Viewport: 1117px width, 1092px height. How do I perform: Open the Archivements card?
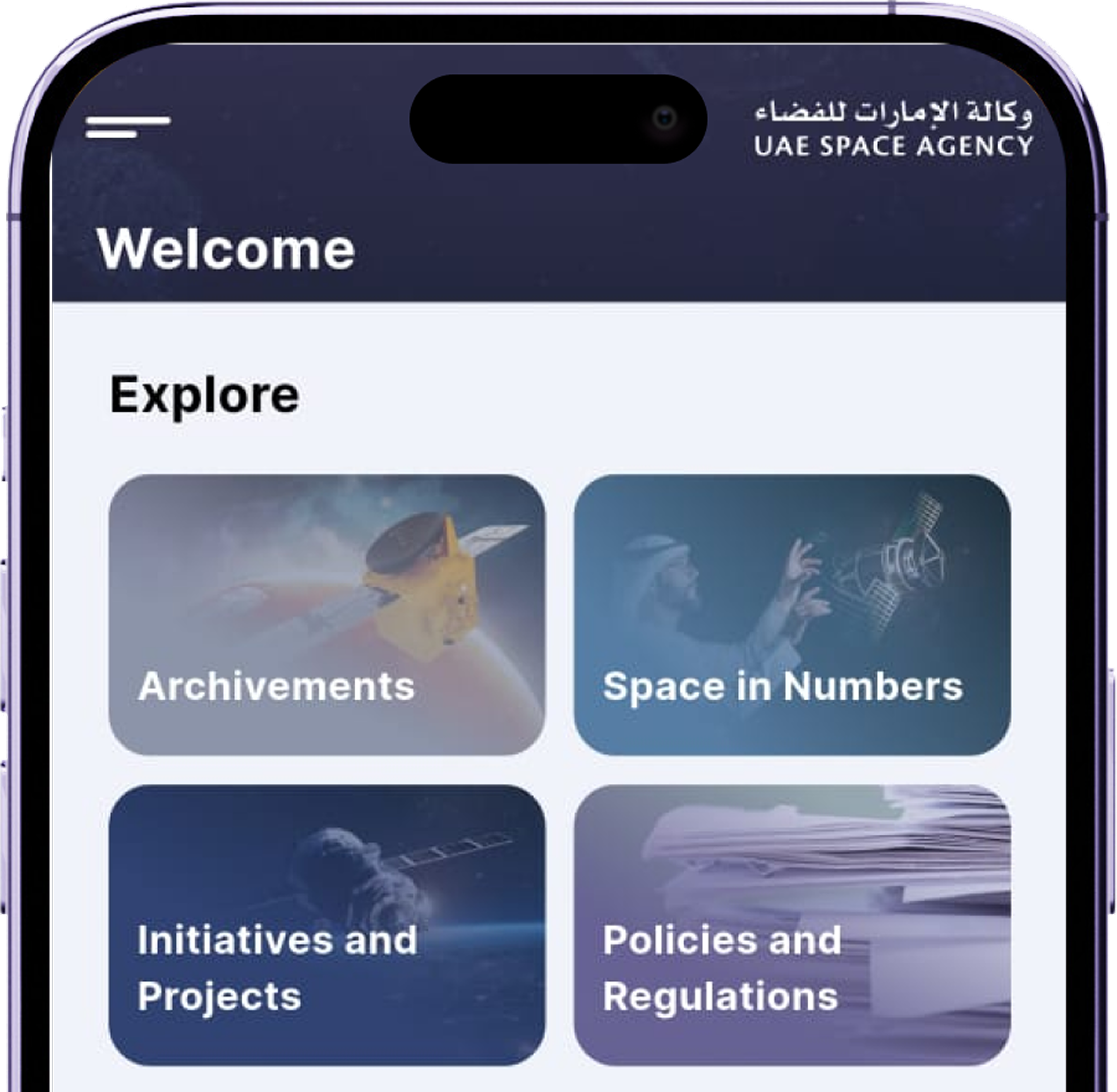(x=326, y=614)
